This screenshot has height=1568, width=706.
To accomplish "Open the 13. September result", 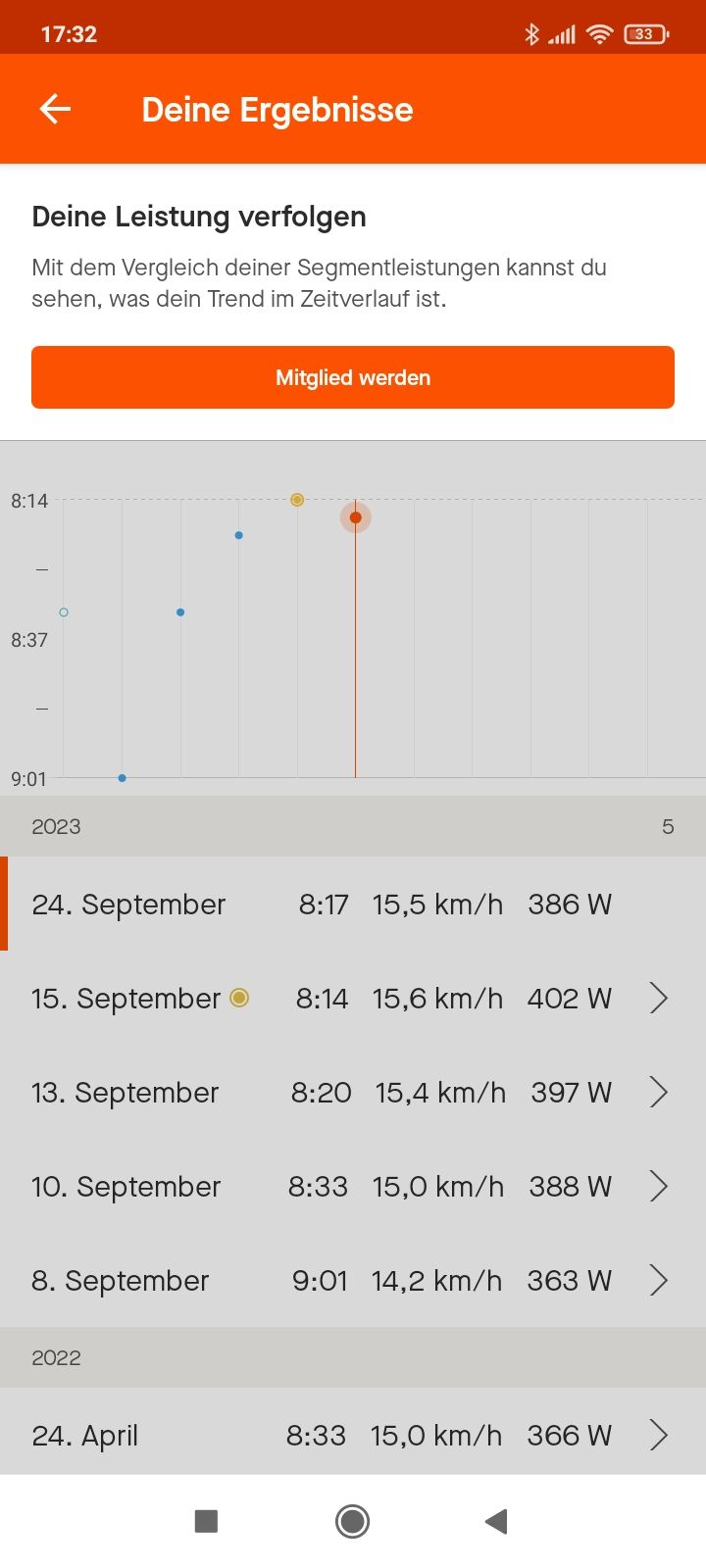I will pos(353,1092).
